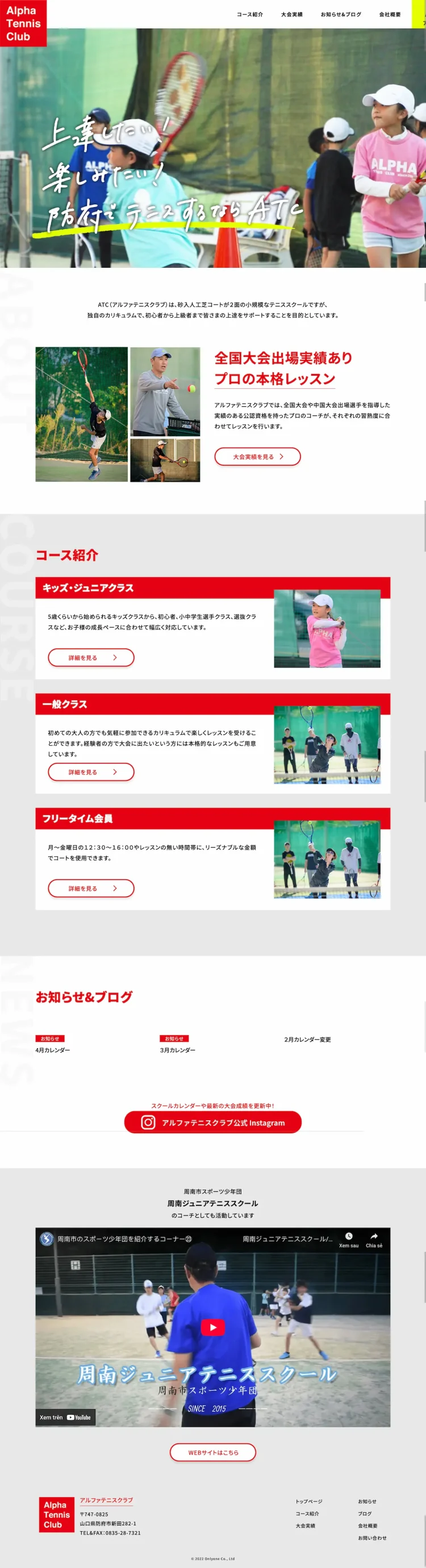
Task: Tap the 大会実績を見る button
Action: point(257,456)
